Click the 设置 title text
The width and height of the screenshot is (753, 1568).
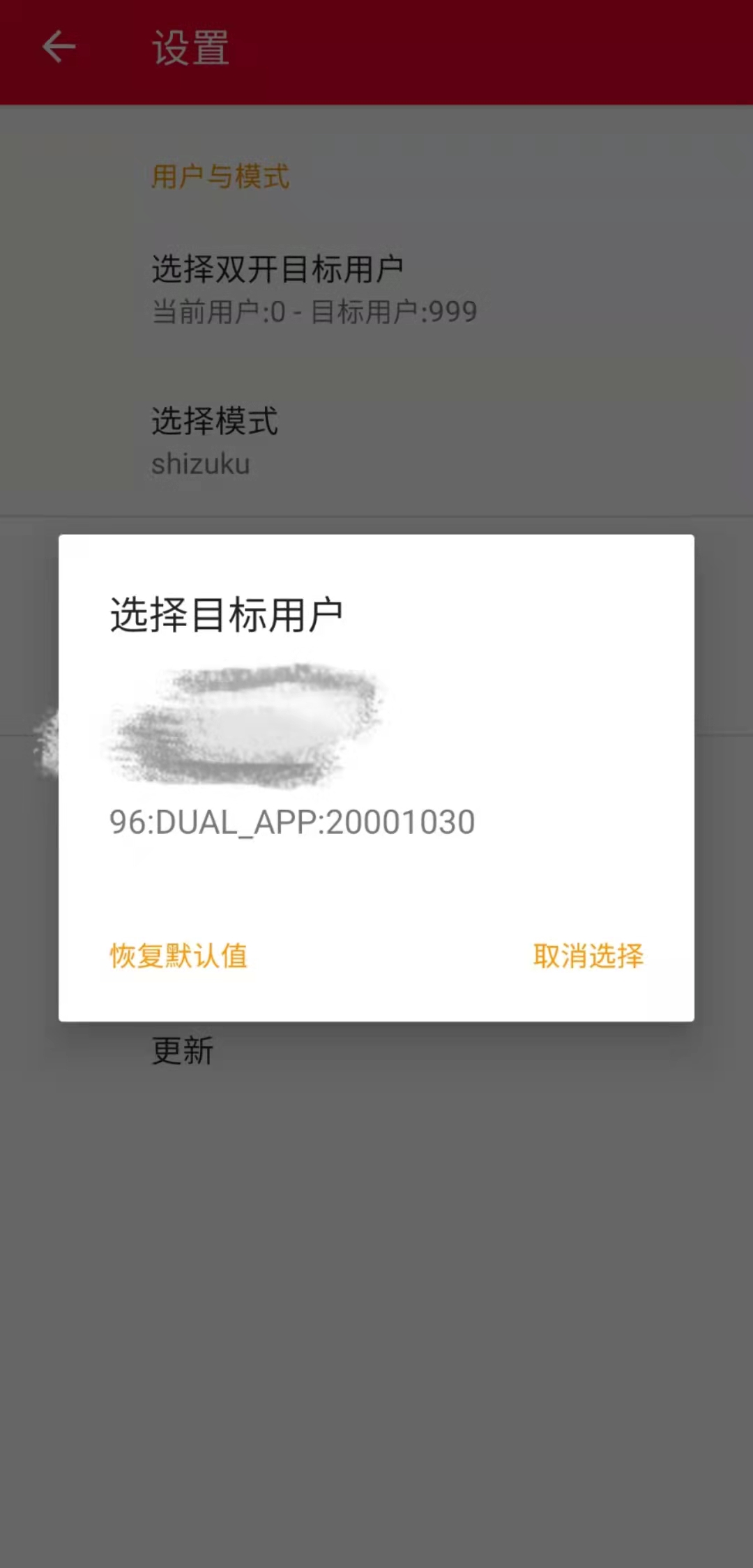click(x=190, y=47)
